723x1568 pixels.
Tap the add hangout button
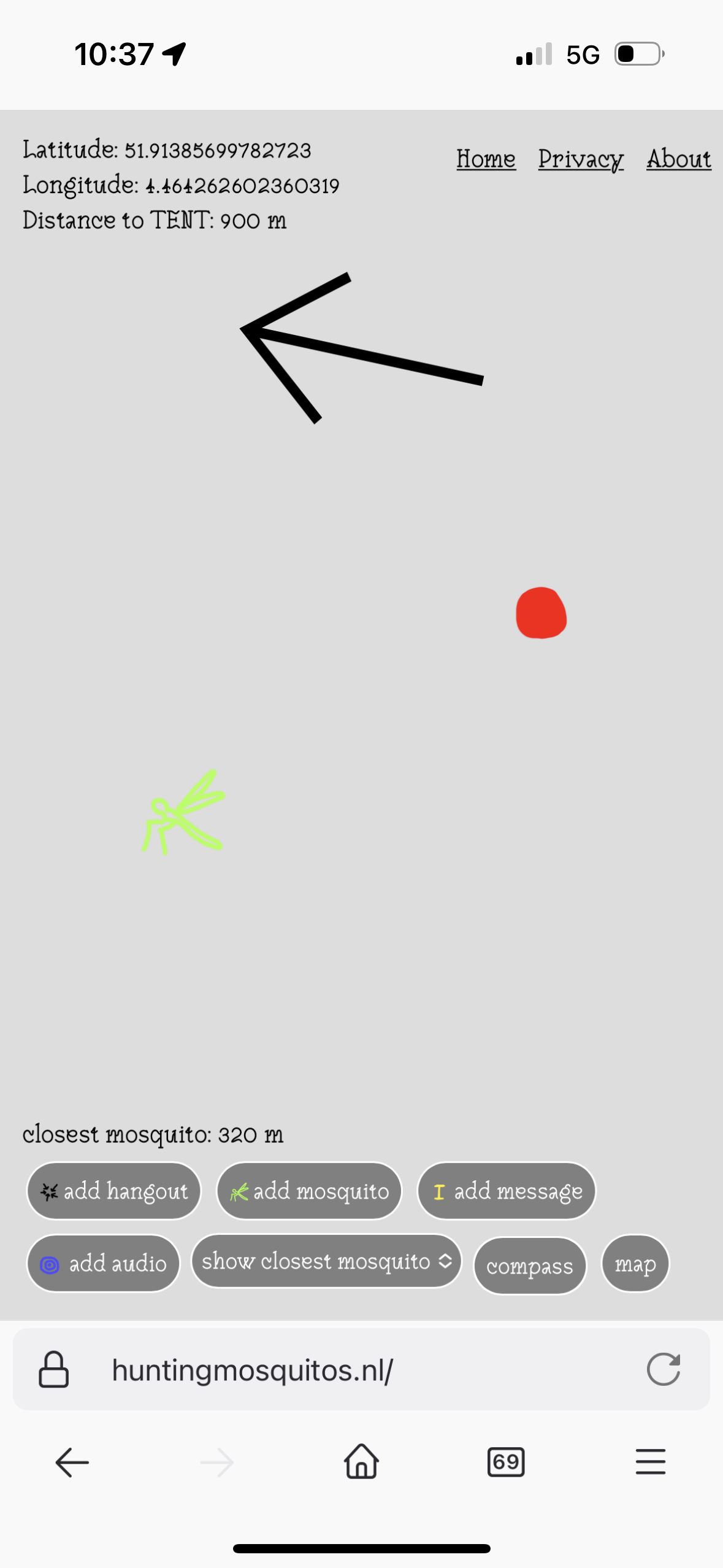[114, 1191]
